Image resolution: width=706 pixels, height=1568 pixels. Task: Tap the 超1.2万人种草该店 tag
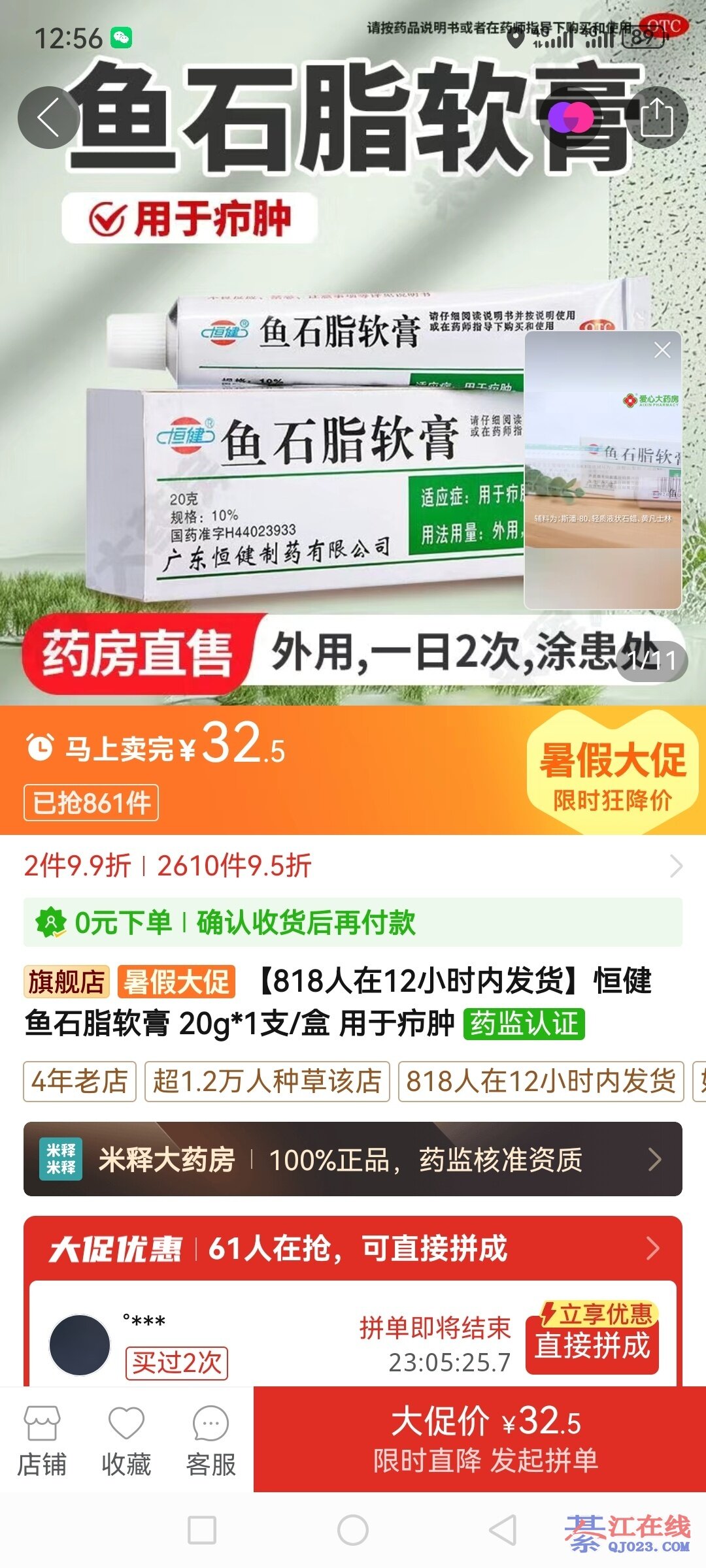(267, 1081)
